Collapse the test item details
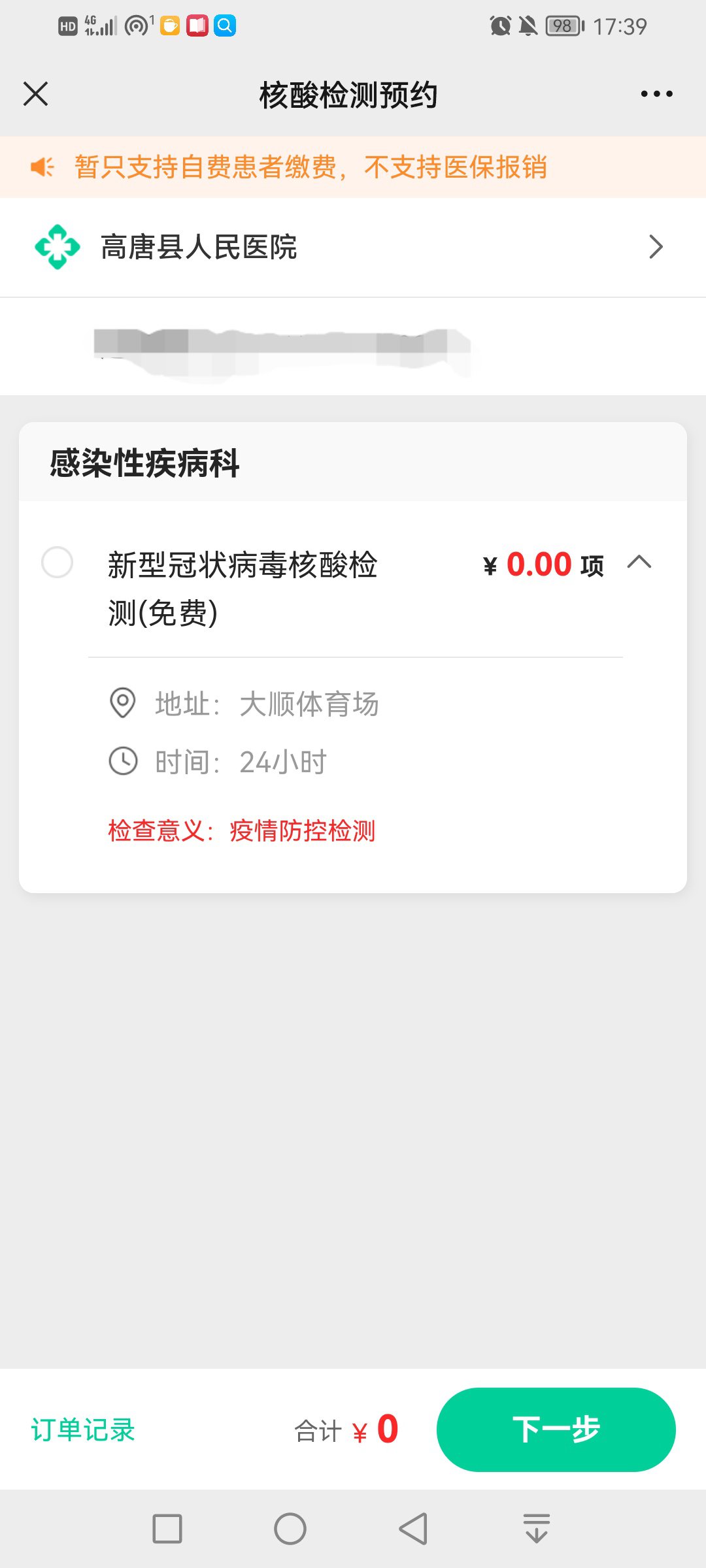Screen dimensions: 706x1568 639,562
